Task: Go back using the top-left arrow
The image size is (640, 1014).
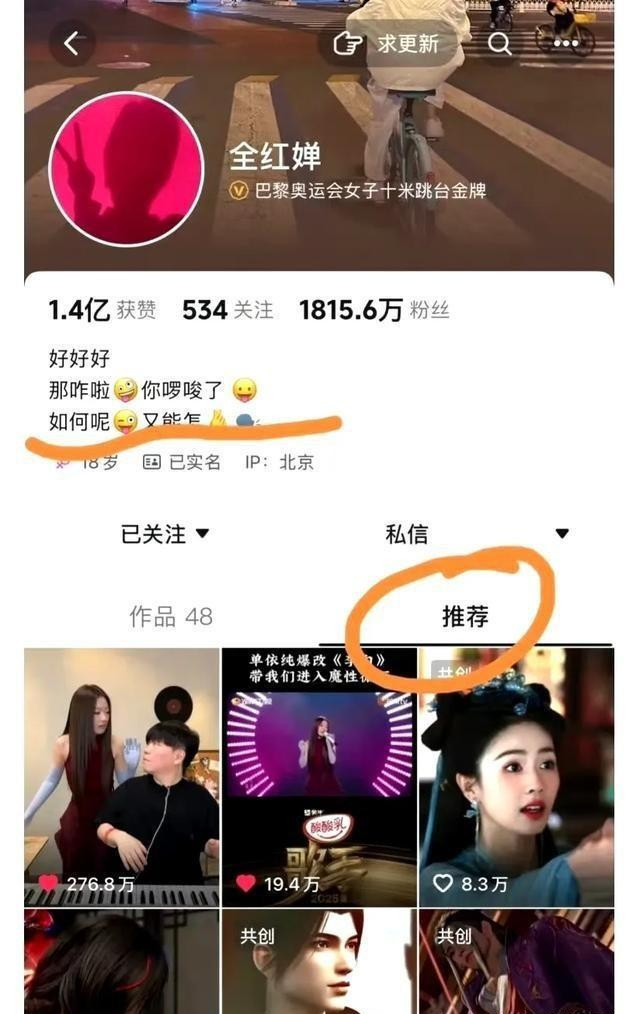Action: 72,43
